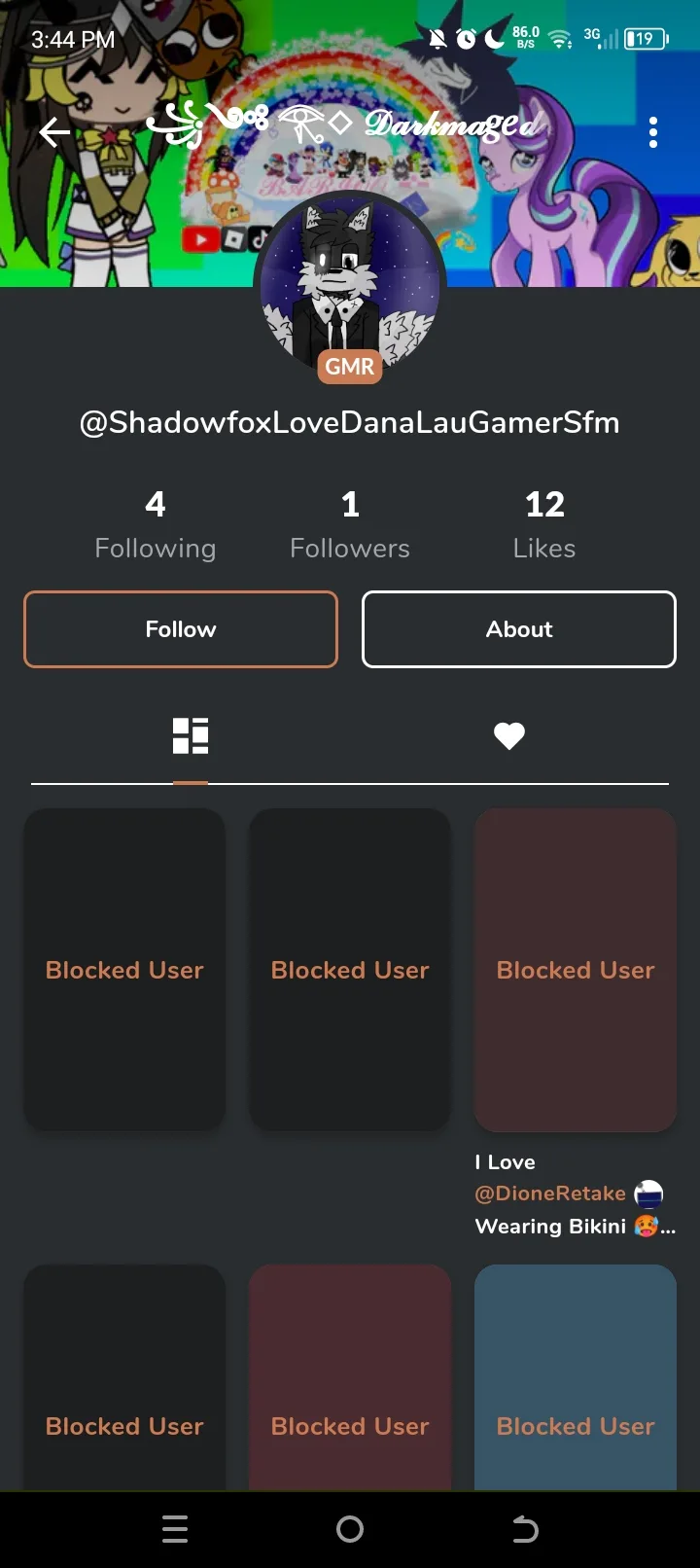Open the @DioneRetake mention link

(550, 1194)
